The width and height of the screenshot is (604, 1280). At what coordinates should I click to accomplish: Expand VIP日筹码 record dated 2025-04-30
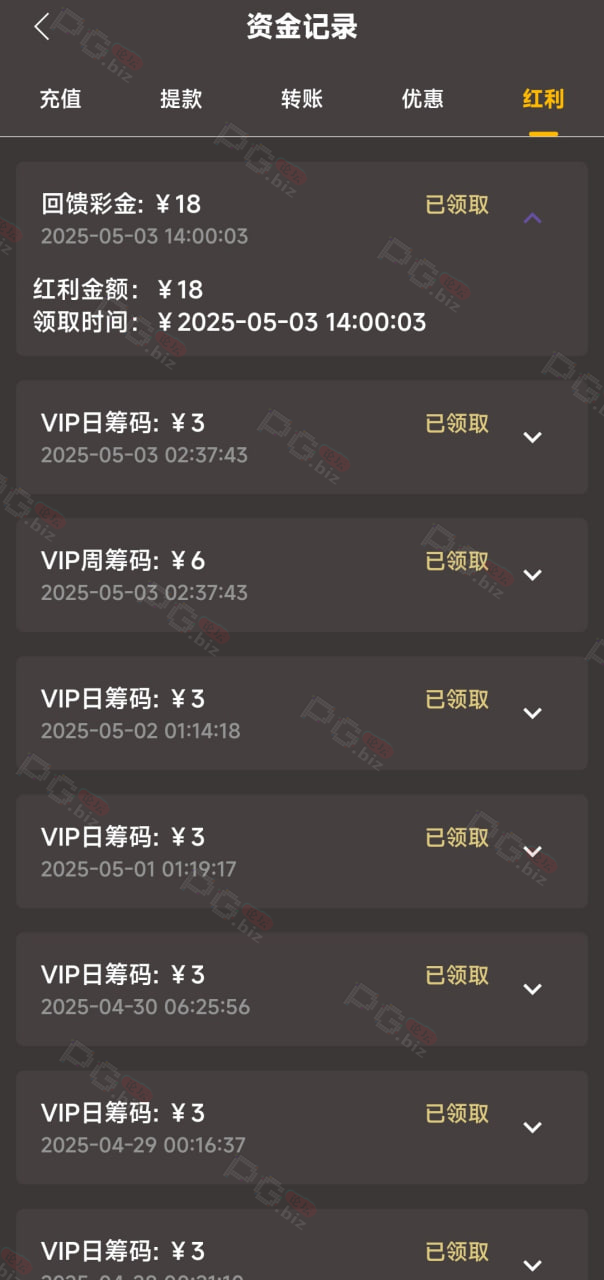click(x=533, y=989)
